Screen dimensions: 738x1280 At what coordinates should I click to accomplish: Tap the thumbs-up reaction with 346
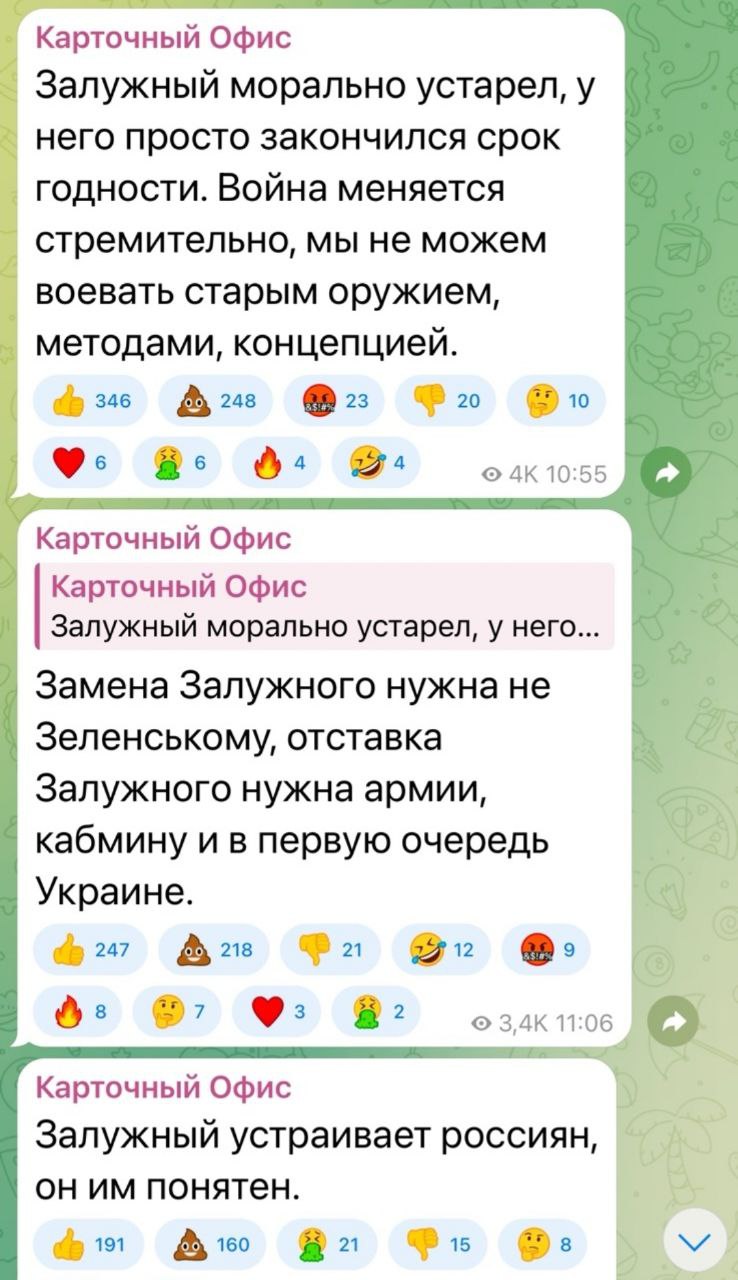coord(90,402)
